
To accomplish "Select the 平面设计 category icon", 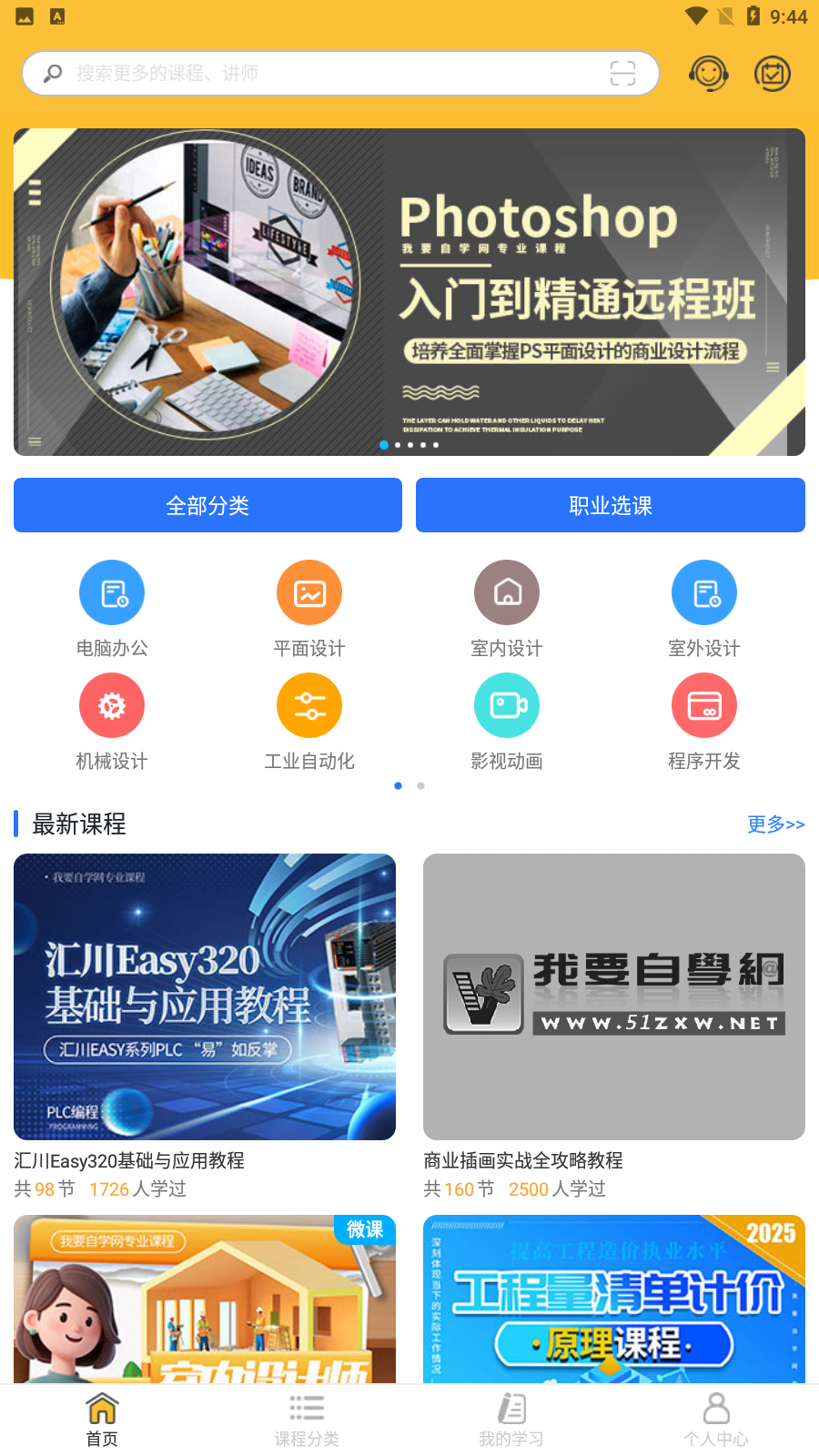I will click(308, 591).
